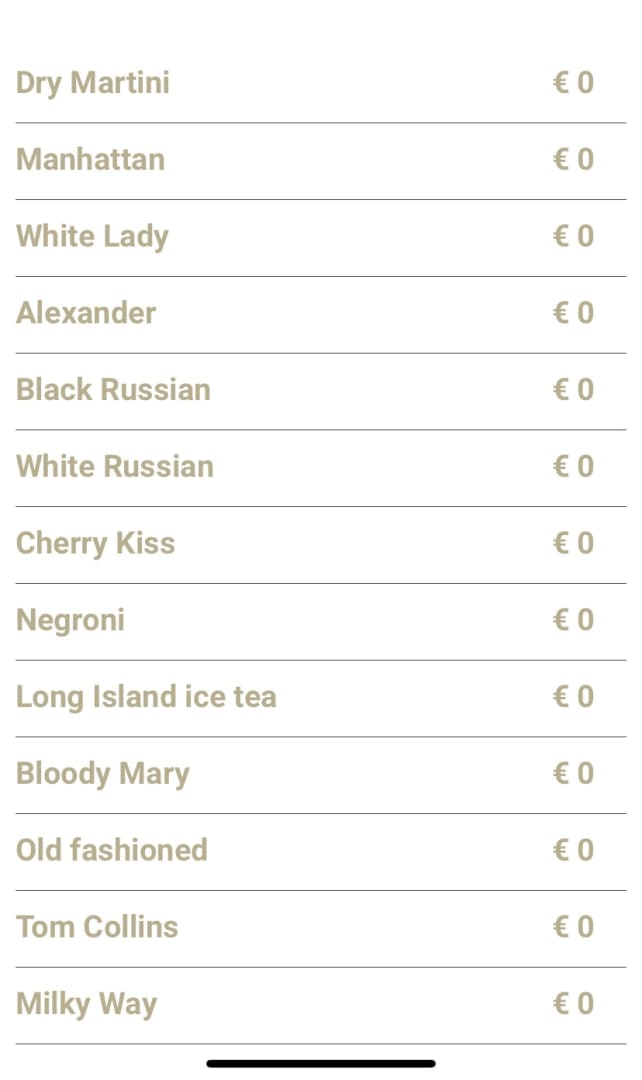Open the Milky Way item
This screenshot has height=1080, width=642.
pyautogui.click(x=87, y=1004)
